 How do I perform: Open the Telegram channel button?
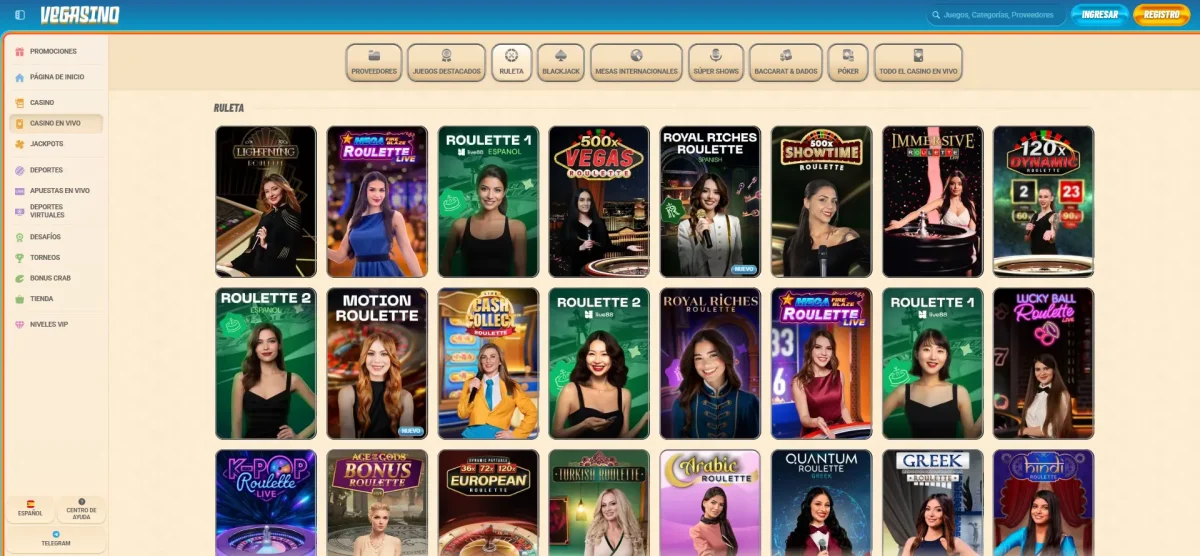point(56,539)
